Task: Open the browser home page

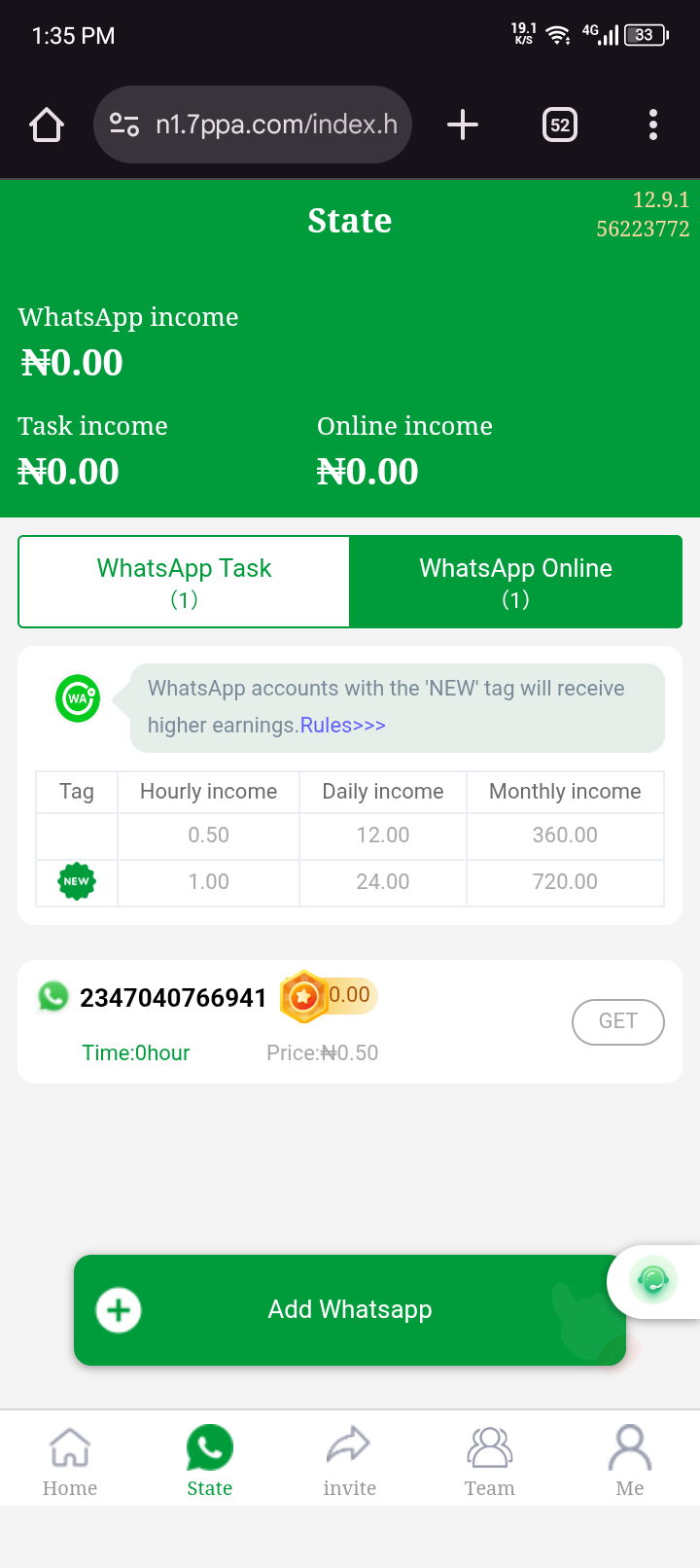Action: coord(47,125)
